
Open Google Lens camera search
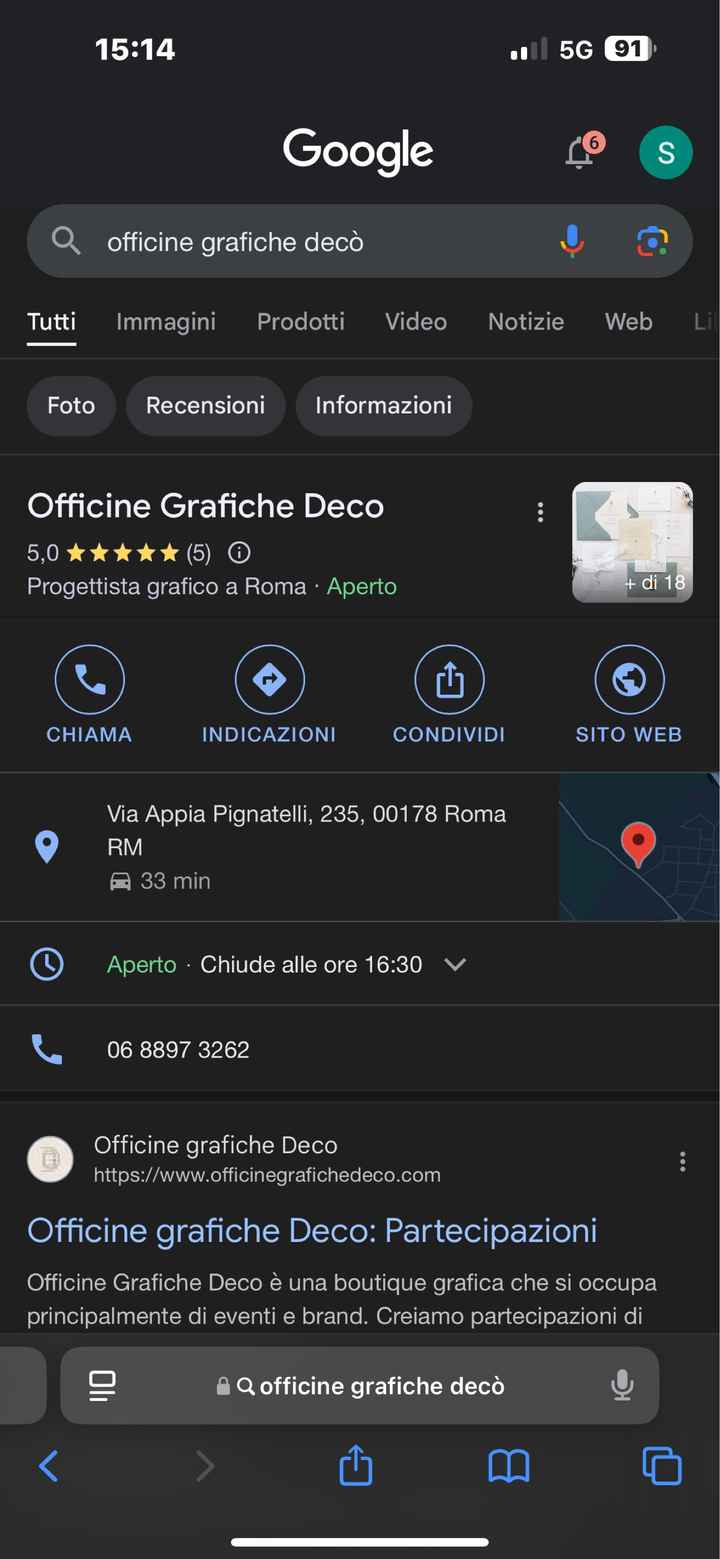(651, 241)
